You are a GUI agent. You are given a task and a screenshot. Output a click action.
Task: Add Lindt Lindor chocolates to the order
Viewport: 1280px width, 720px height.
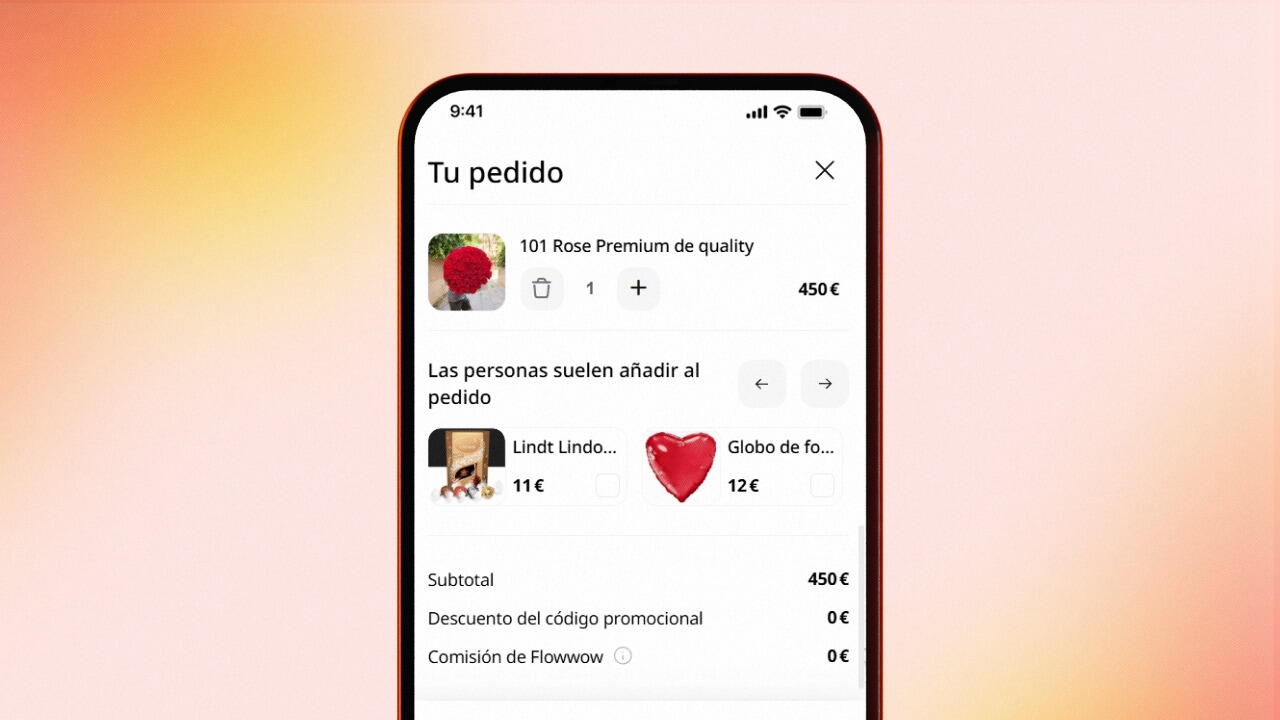point(607,485)
